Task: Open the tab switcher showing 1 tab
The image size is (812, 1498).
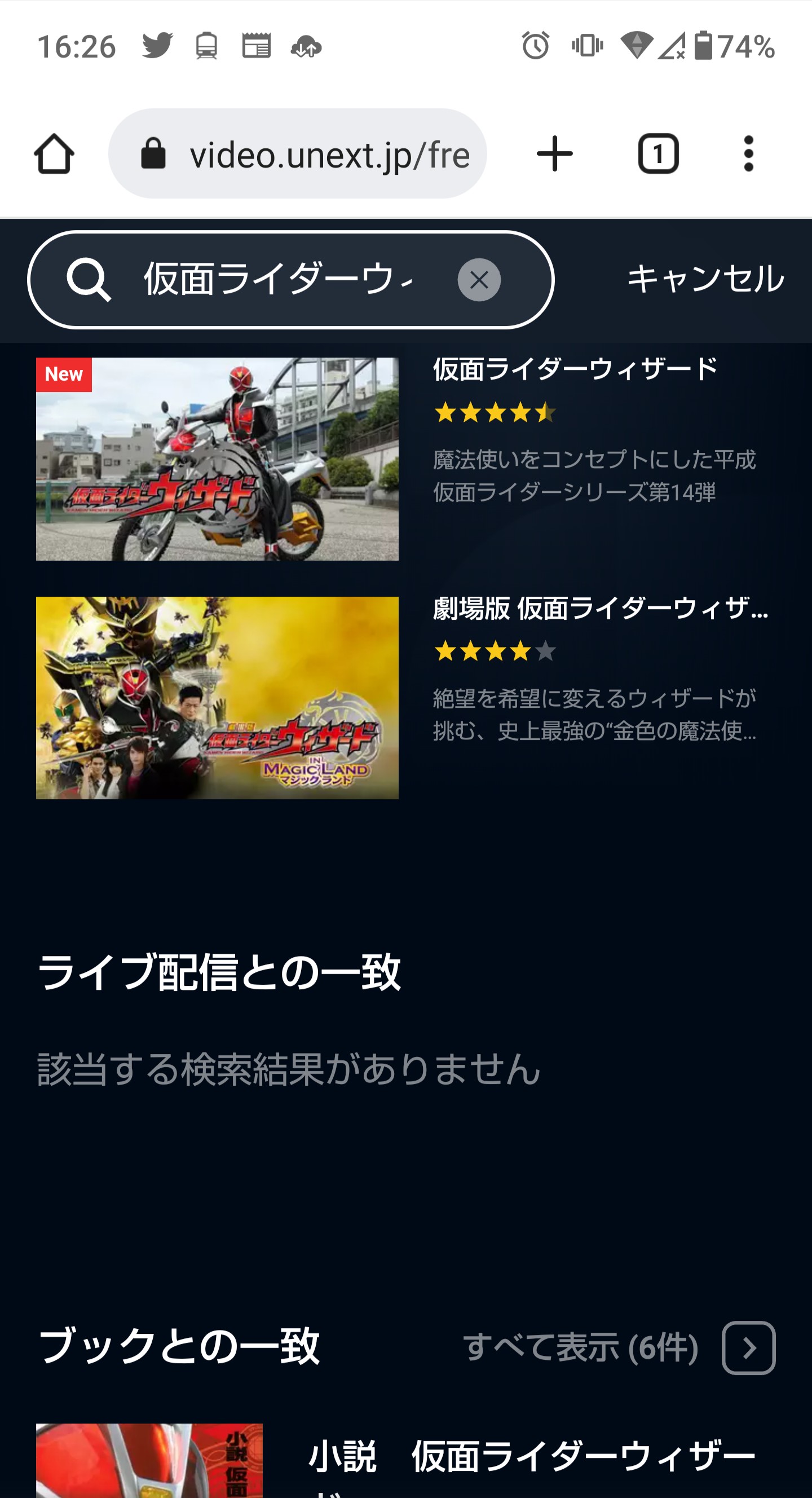Action: pos(658,154)
